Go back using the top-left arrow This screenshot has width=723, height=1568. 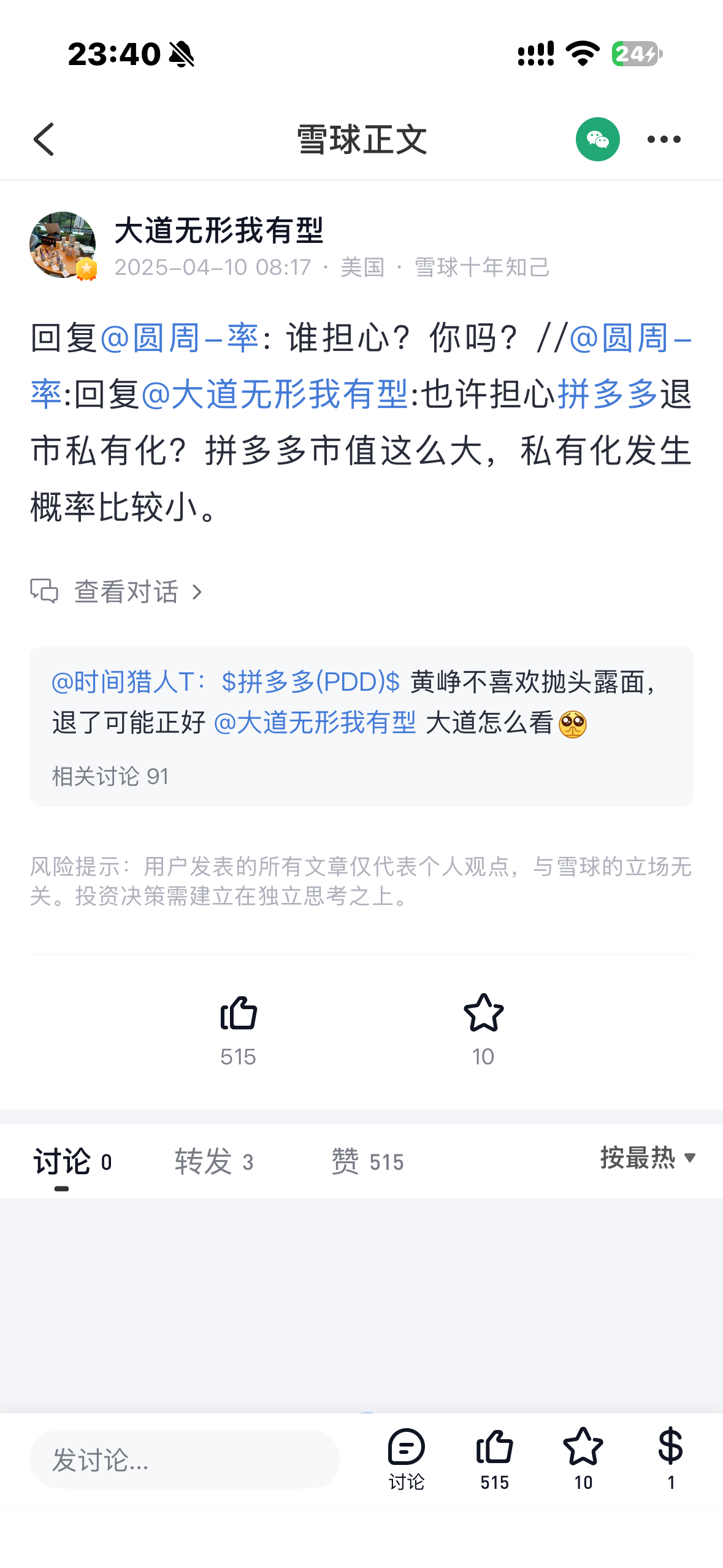(x=44, y=139)
